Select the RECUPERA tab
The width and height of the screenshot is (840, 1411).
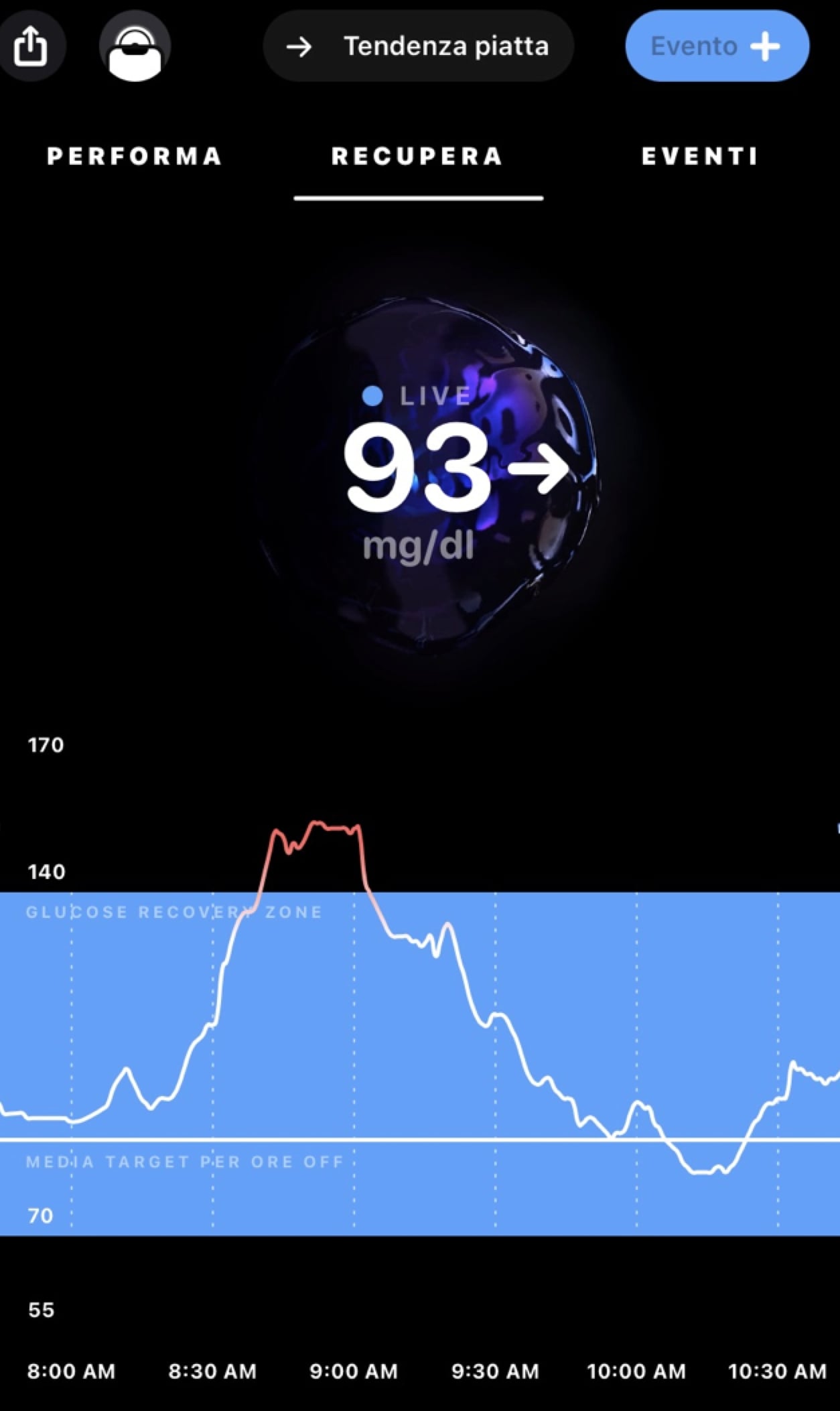tap(418, 157)
